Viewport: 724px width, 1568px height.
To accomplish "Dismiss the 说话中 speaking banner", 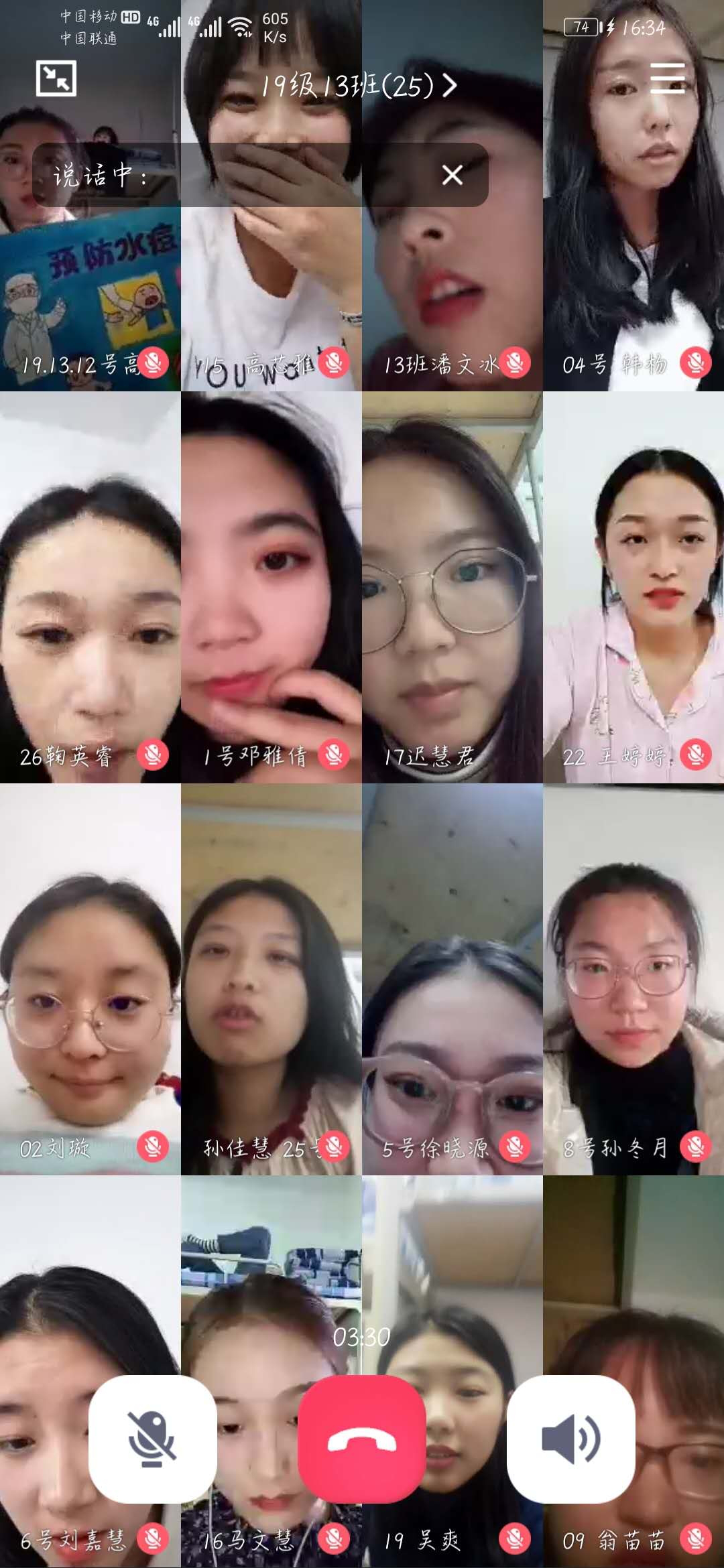I will [452, 176].
